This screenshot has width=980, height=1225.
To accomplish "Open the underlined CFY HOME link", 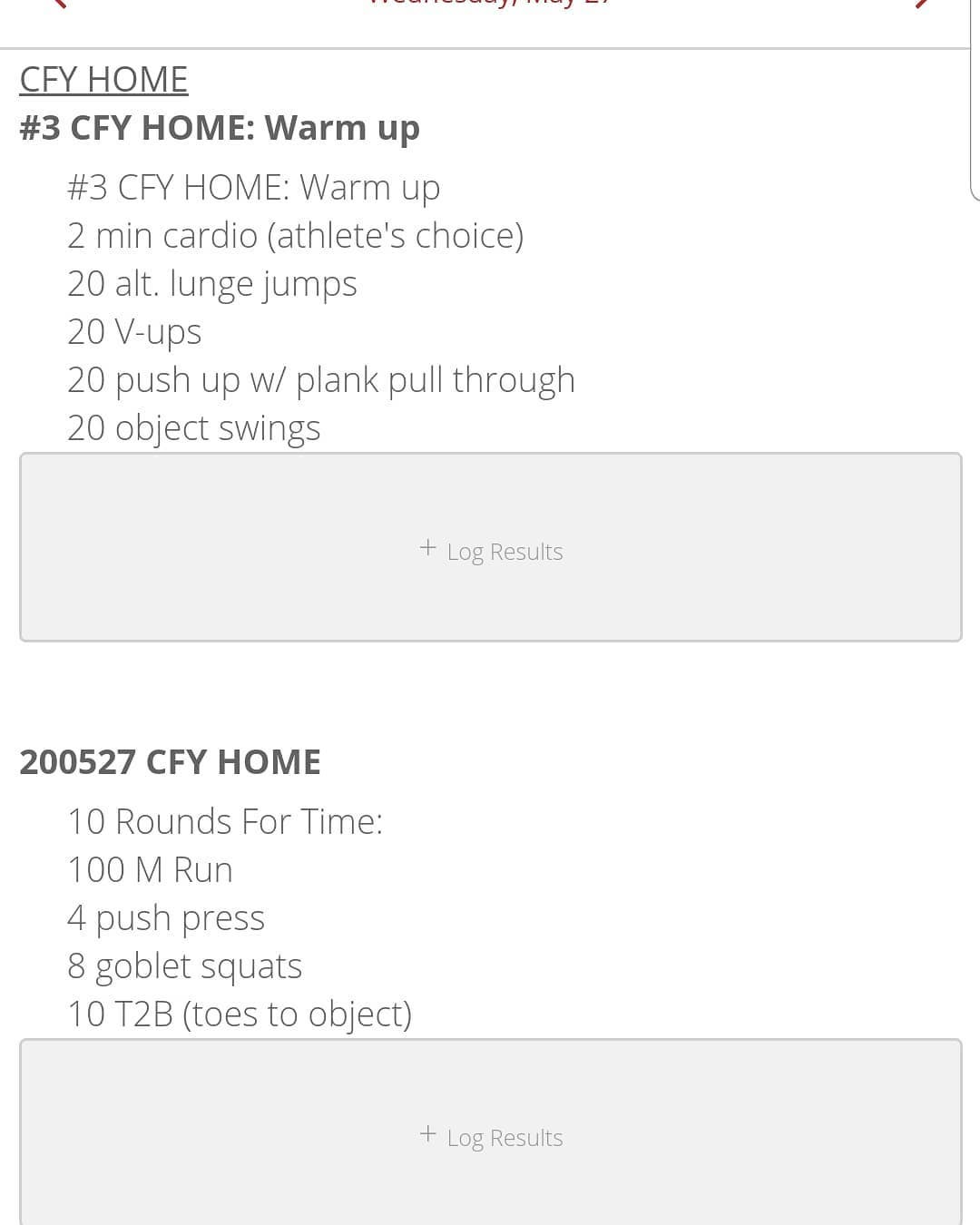I will (103, 80).
